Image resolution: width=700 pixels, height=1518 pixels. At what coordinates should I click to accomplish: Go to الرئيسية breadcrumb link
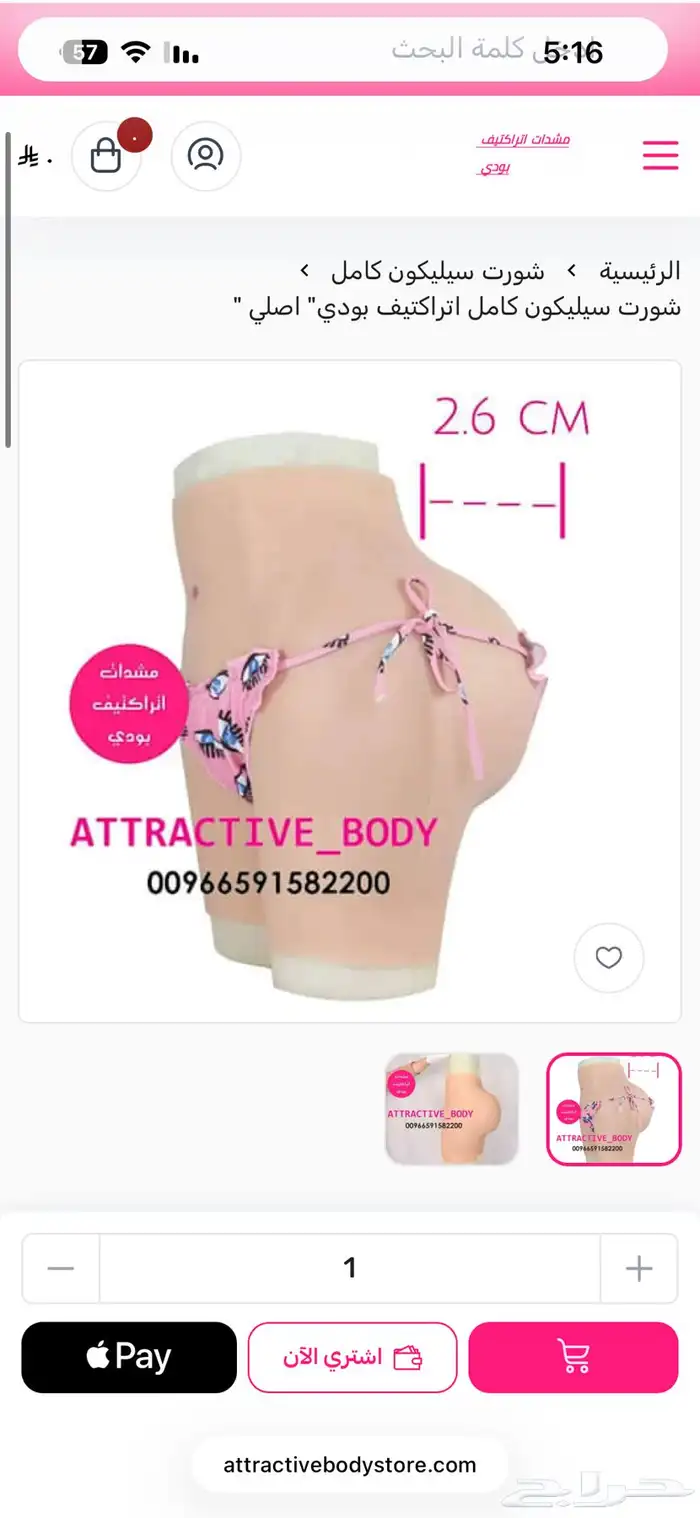tap(640, 270)
